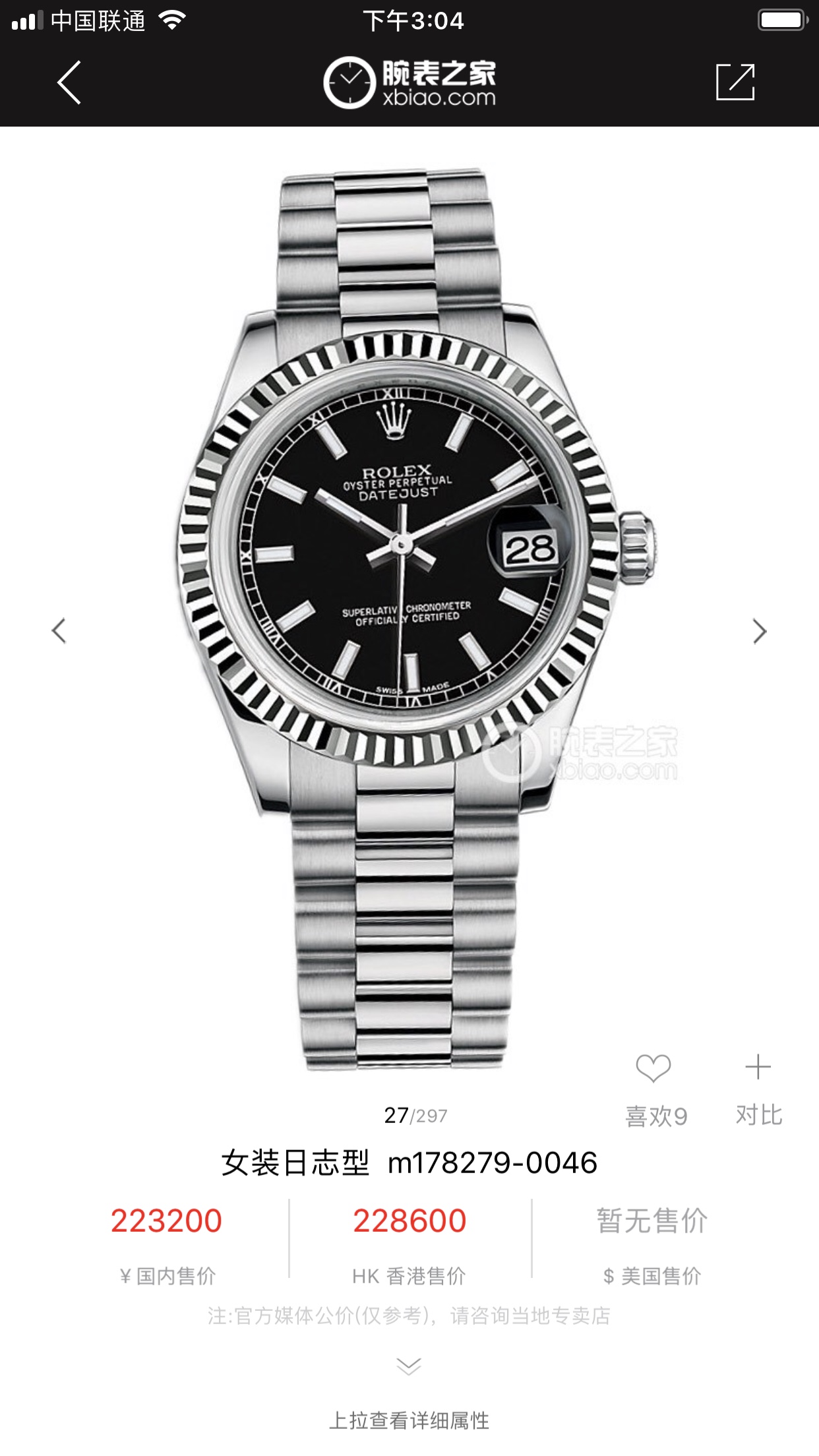Show the previous watch image

(59, 631)
